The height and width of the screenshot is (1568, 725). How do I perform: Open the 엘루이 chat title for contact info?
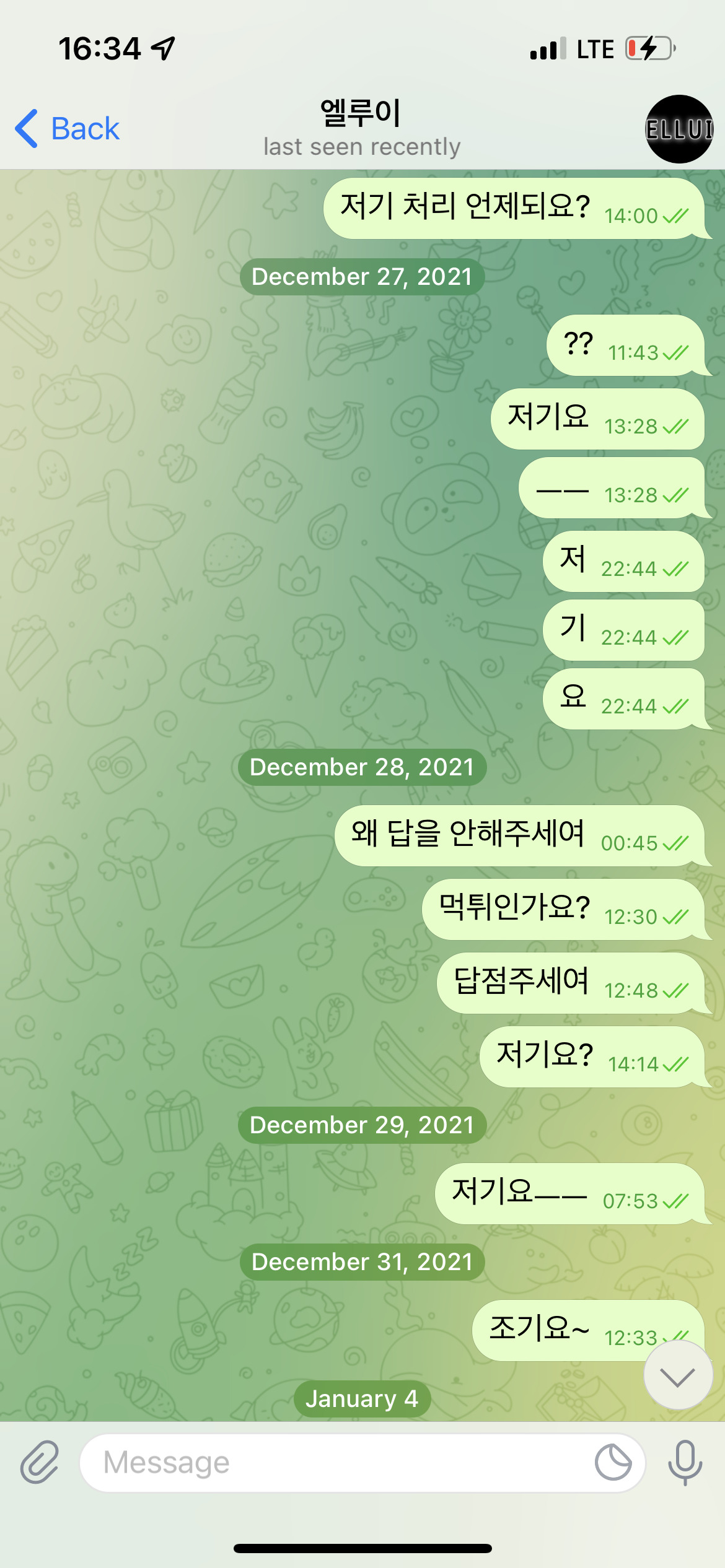pyautogui.click(x=361, y=113)
